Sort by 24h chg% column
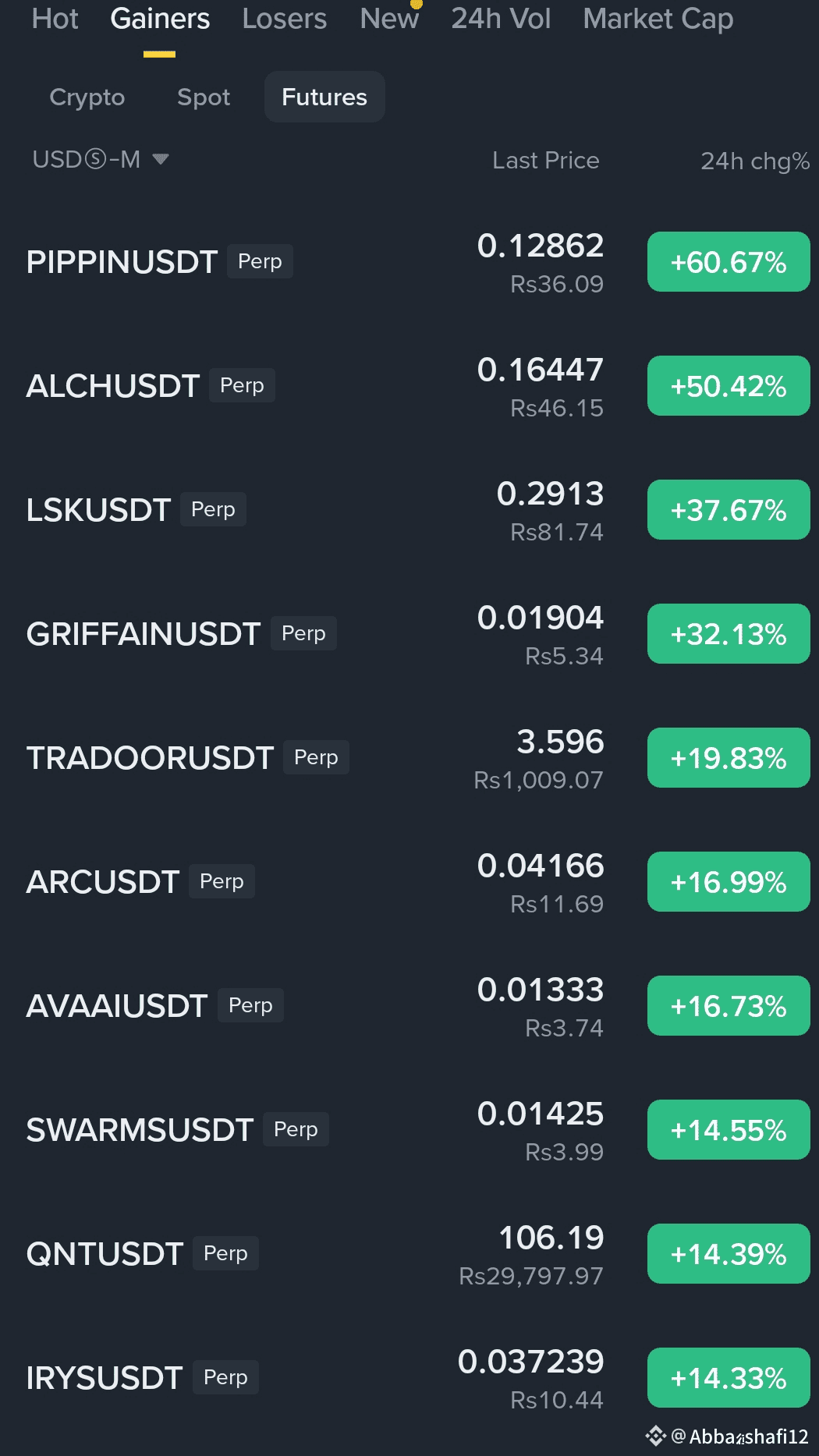Image resolution: width=819 pixels, height=1456 pixels. pos(754,161)
